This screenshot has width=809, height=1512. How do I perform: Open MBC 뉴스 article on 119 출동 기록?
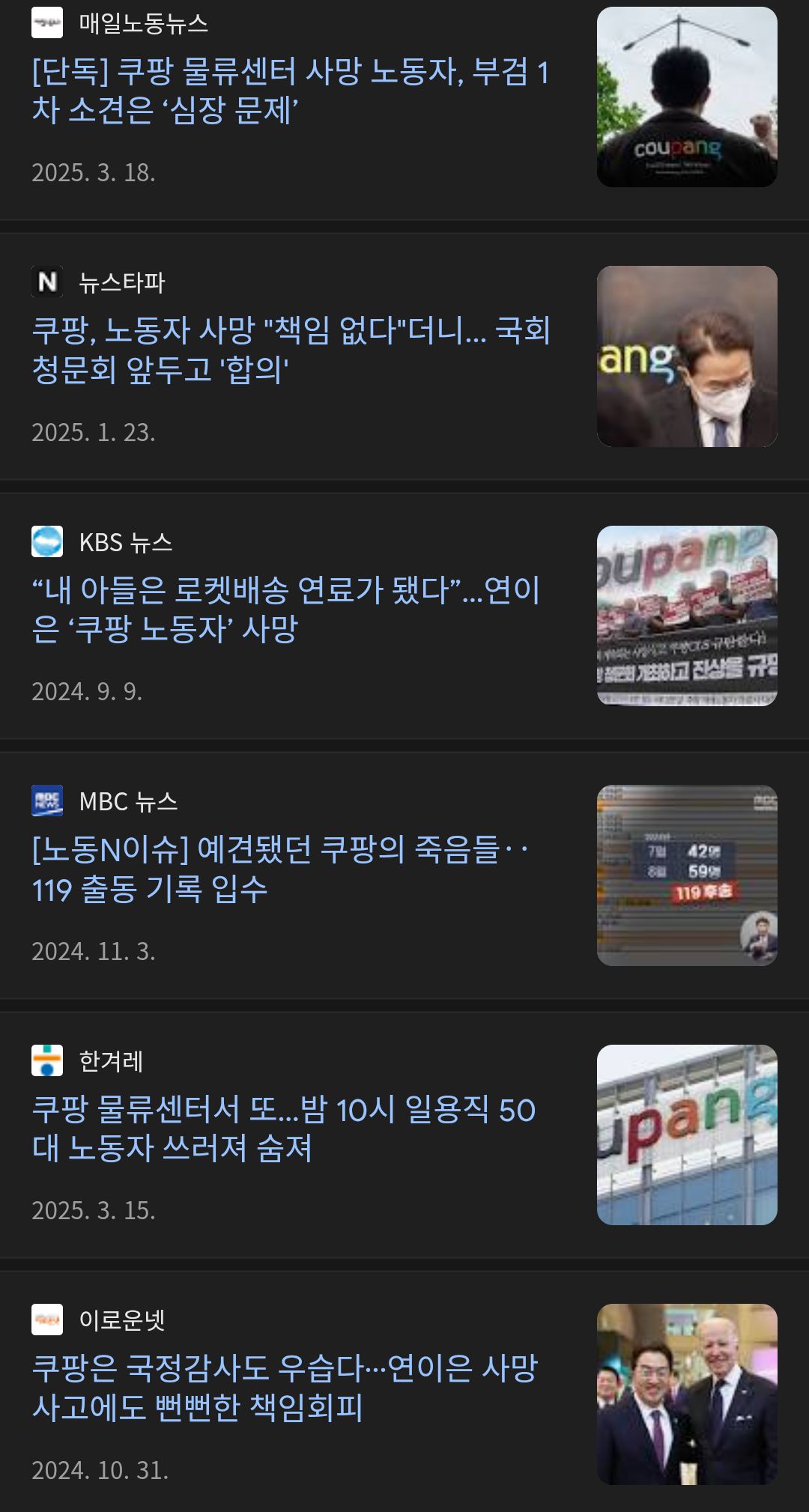tap(279, 869)
